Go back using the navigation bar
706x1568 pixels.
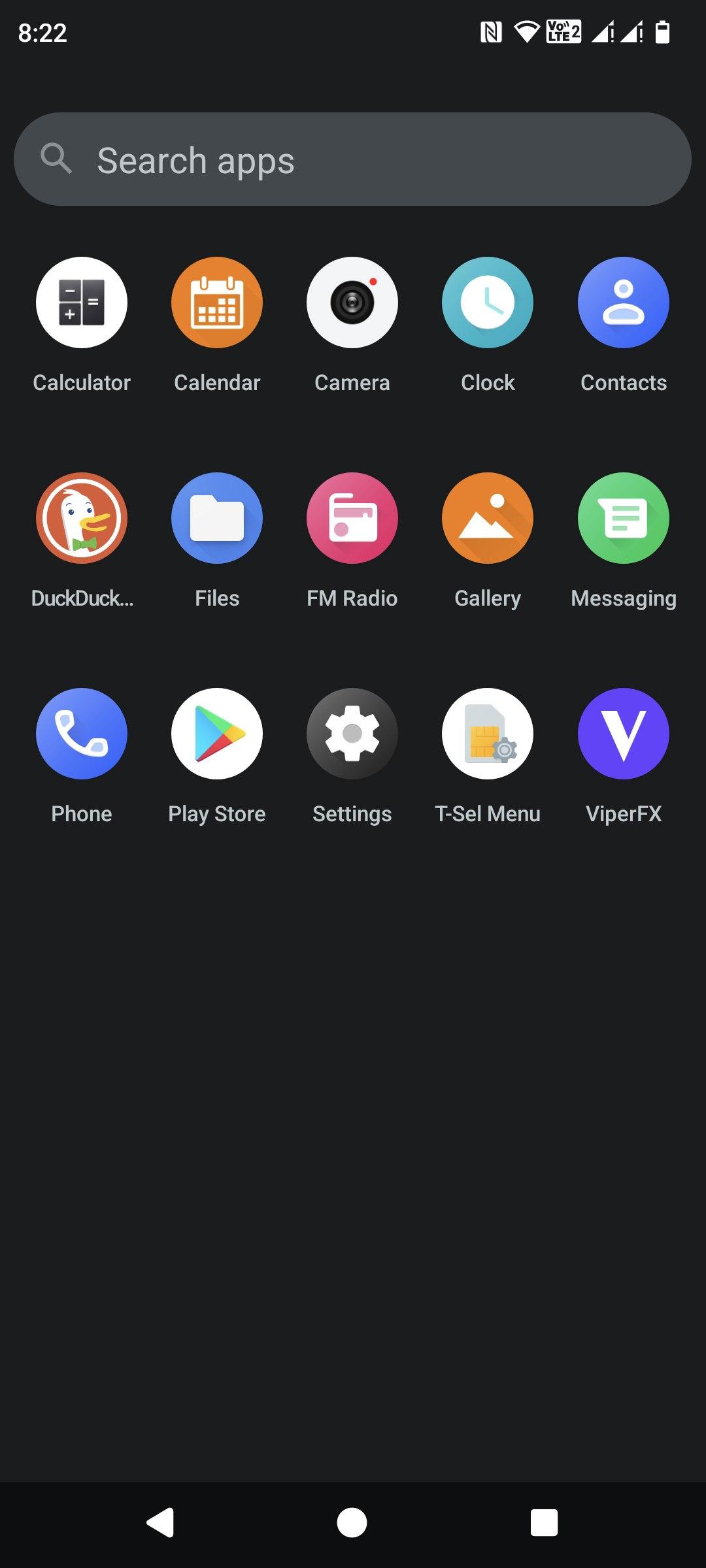[x=161, y=1523]
